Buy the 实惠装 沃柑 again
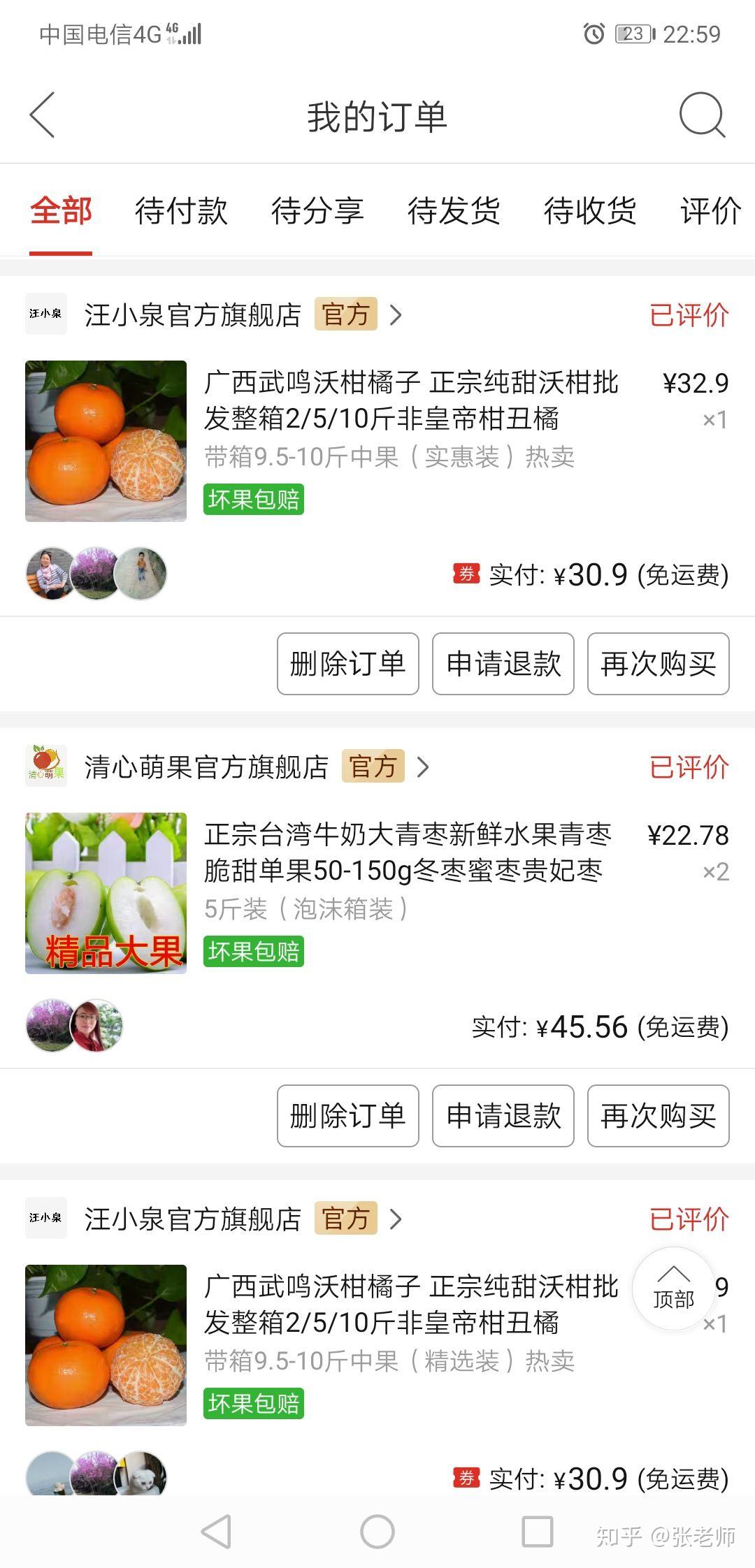755x1568 pixels. tap(658, 664)
